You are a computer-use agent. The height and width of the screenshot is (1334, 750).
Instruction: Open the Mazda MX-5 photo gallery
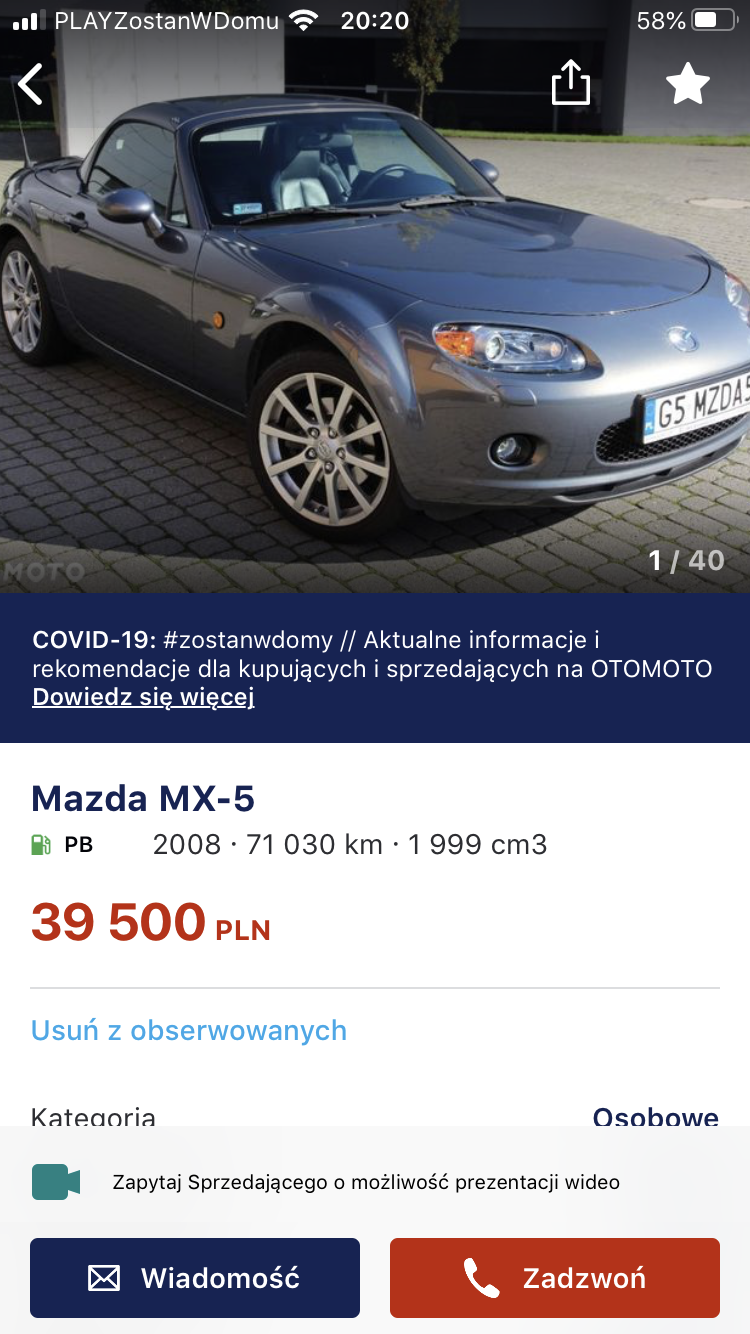[375, 330]
